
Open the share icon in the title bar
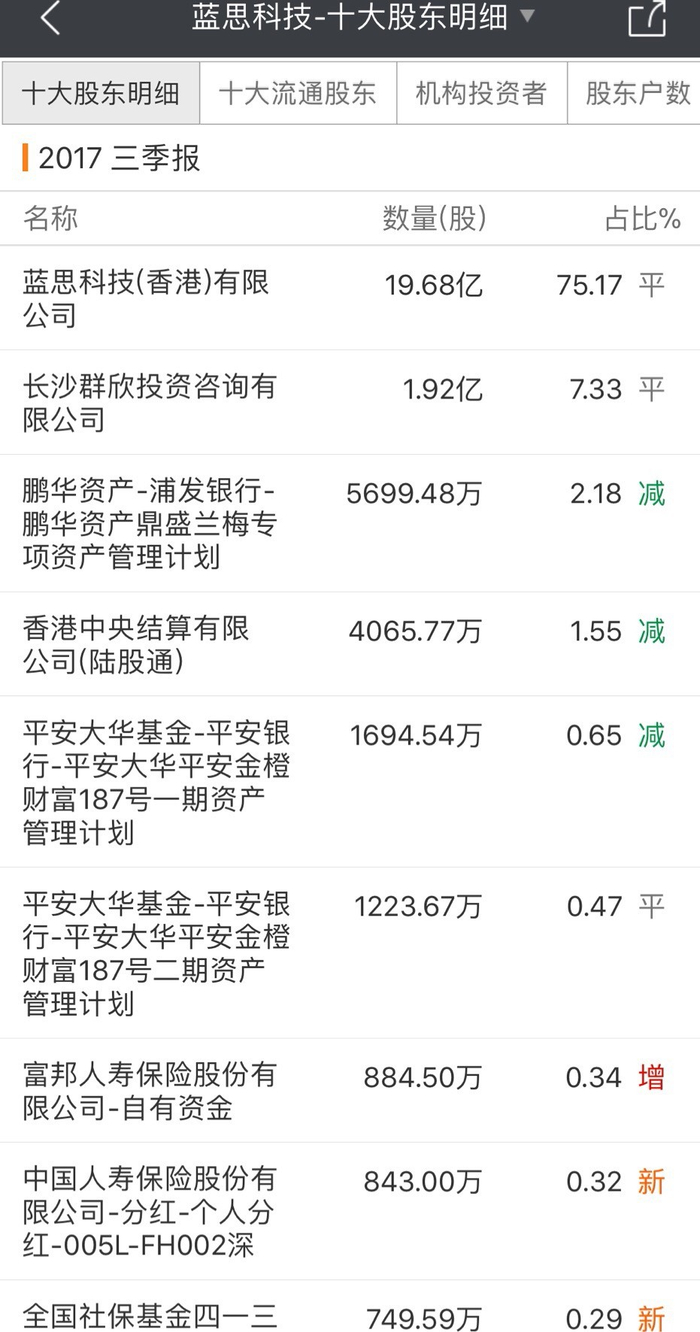(646, 18)
